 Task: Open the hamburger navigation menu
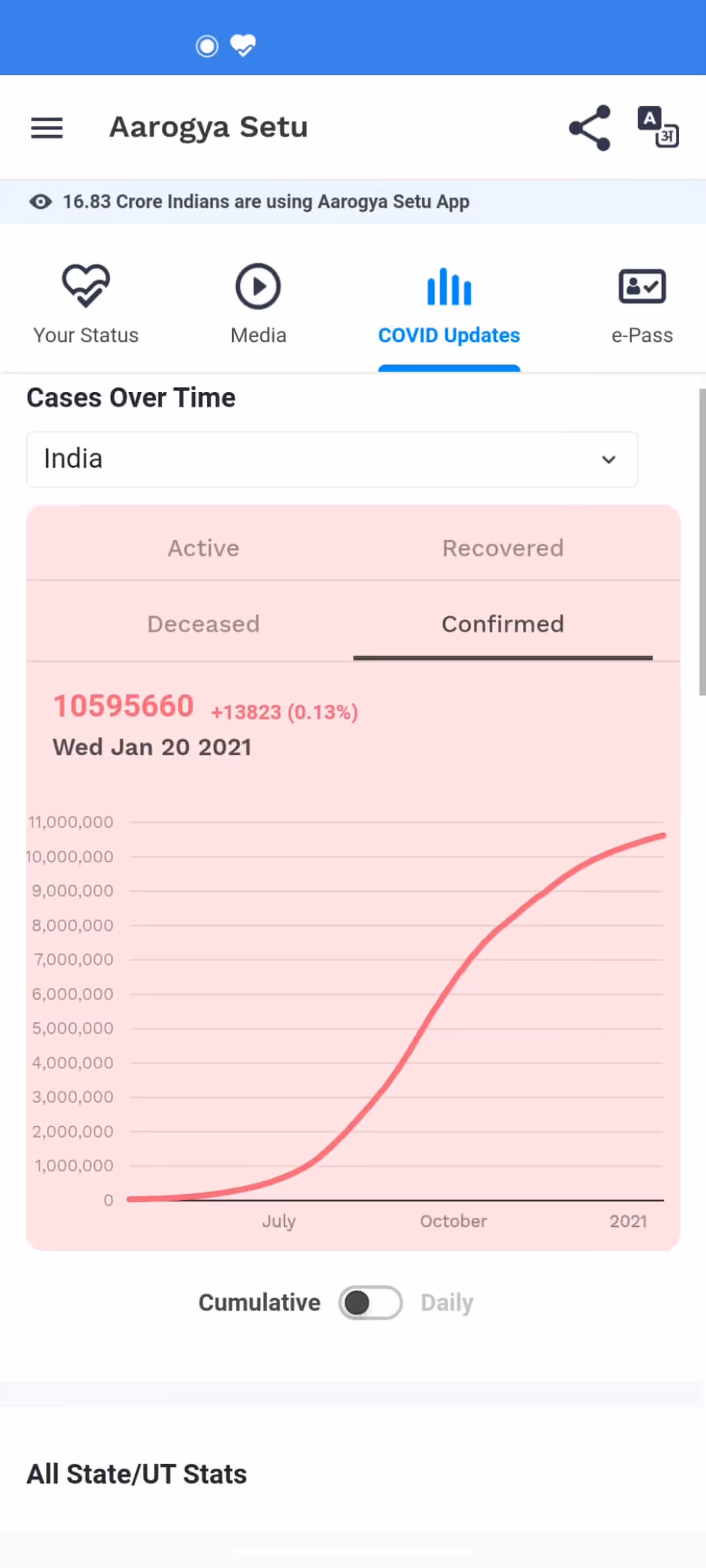coord(47,128)
